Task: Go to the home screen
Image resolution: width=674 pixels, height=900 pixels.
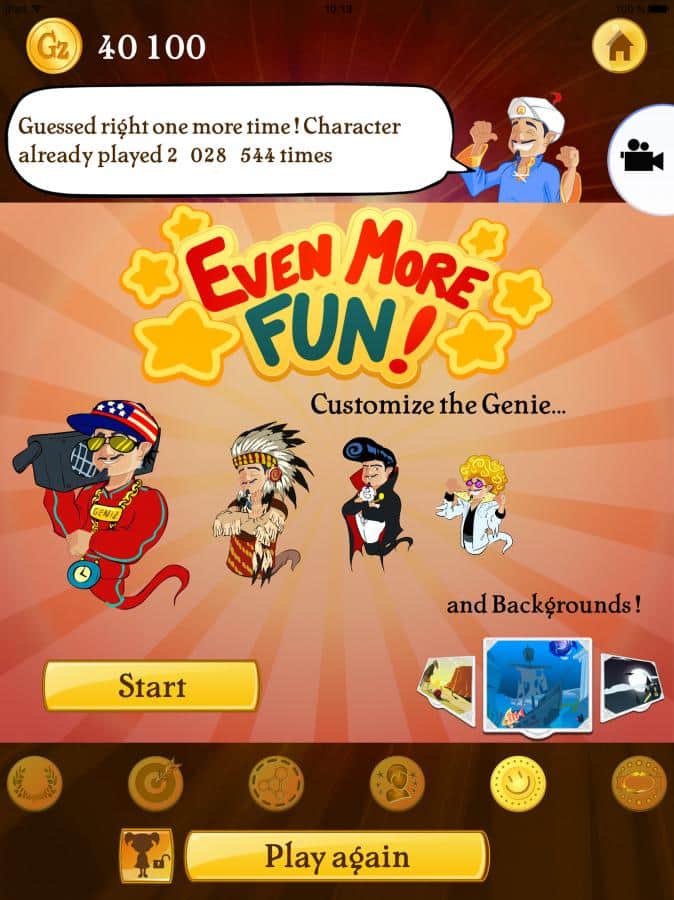Action: 620,47
